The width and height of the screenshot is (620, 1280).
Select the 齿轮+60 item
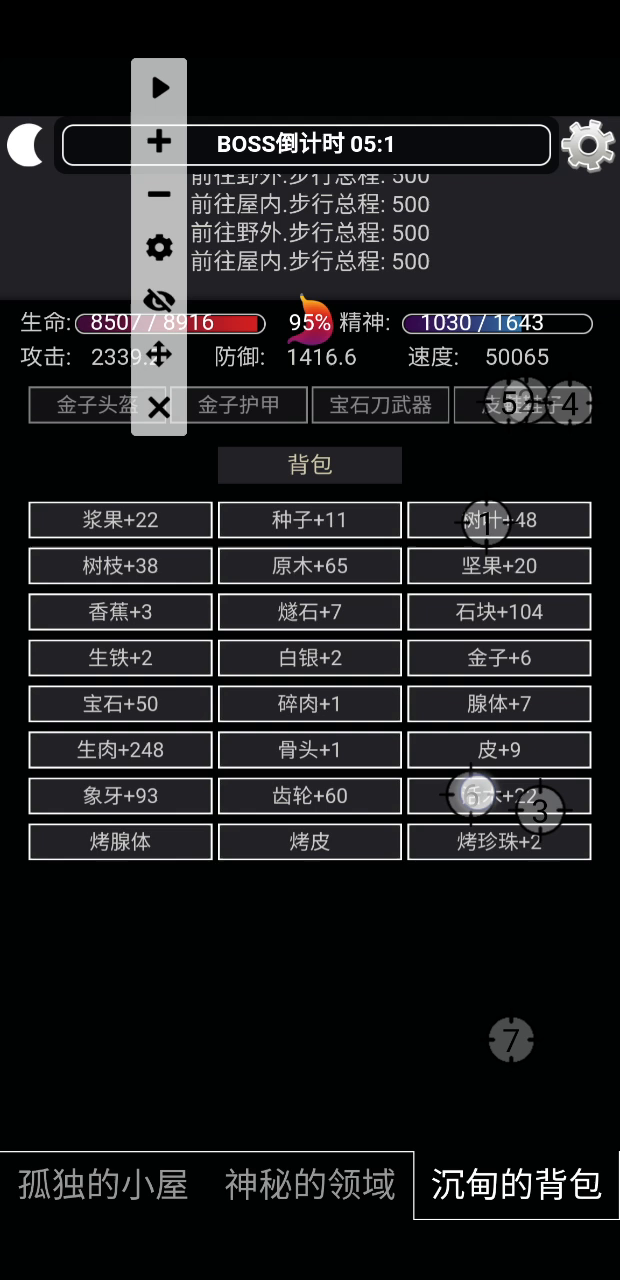click(x=310, y=796)
